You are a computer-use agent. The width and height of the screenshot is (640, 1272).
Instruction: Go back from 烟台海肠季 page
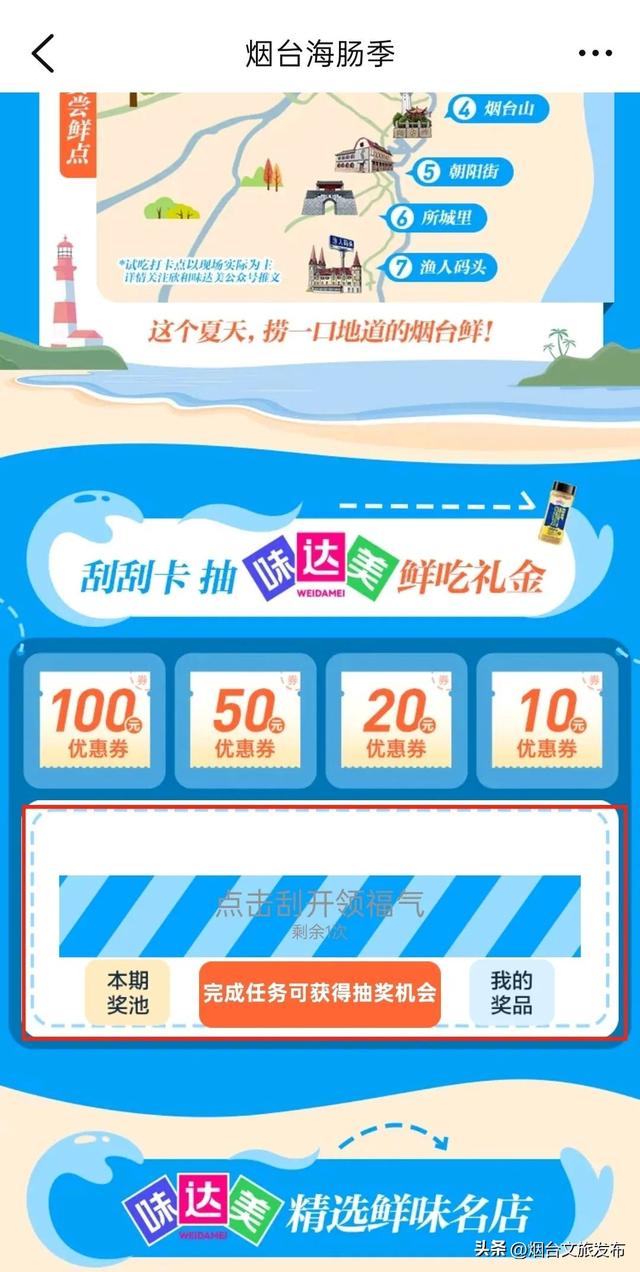tap(43, 53)
